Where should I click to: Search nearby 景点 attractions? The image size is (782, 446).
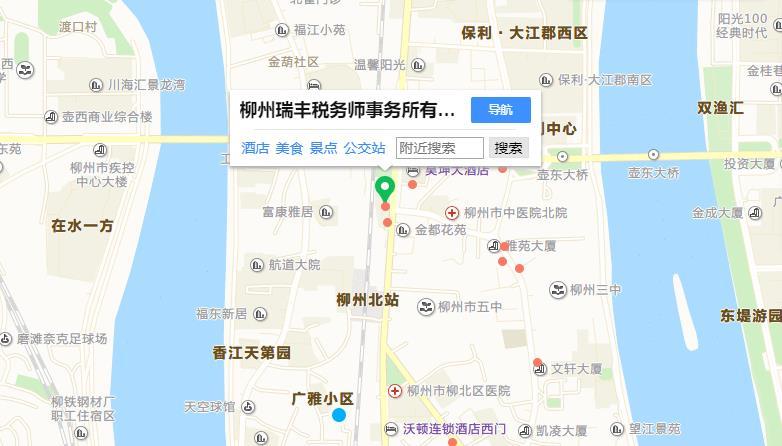[x=323, y=148]
